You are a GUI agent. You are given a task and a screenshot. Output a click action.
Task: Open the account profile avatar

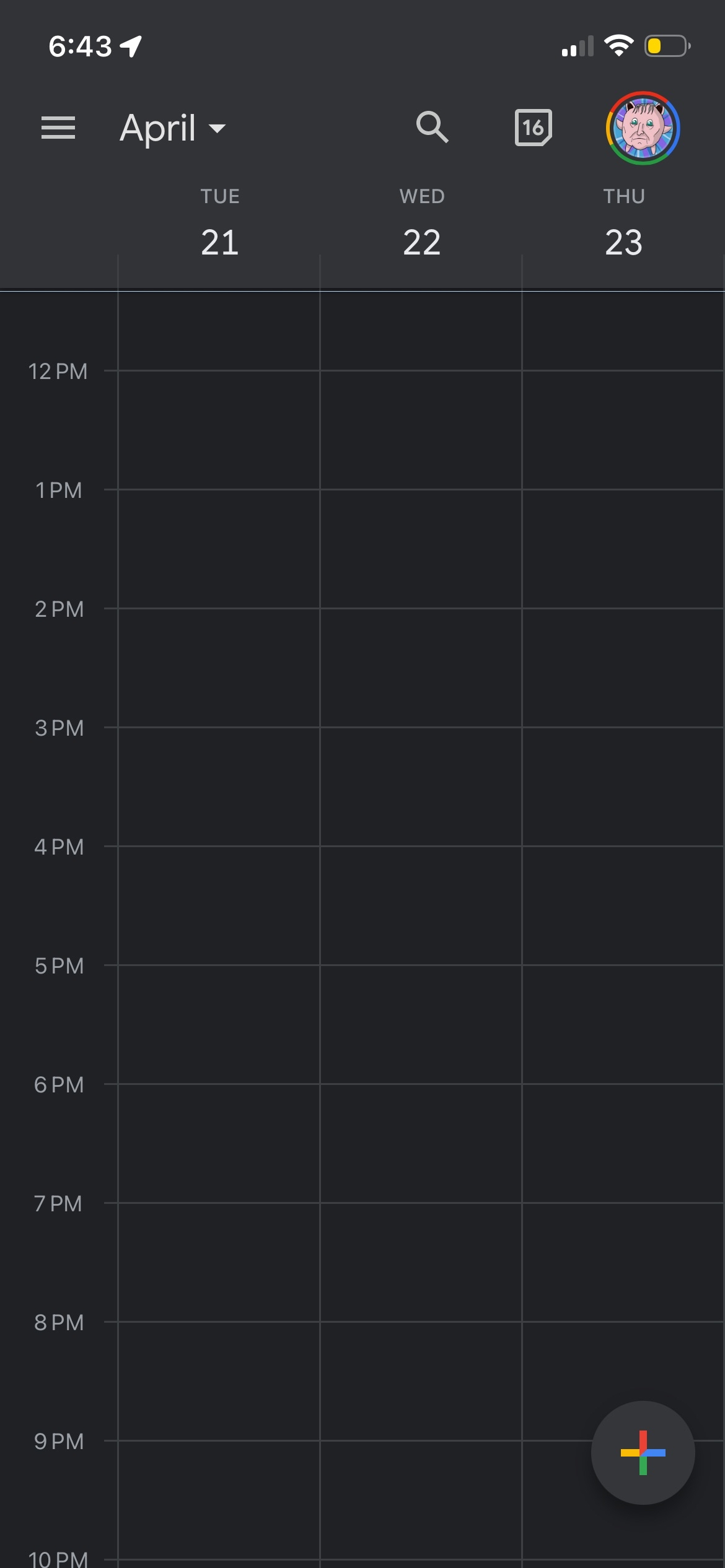643,128
